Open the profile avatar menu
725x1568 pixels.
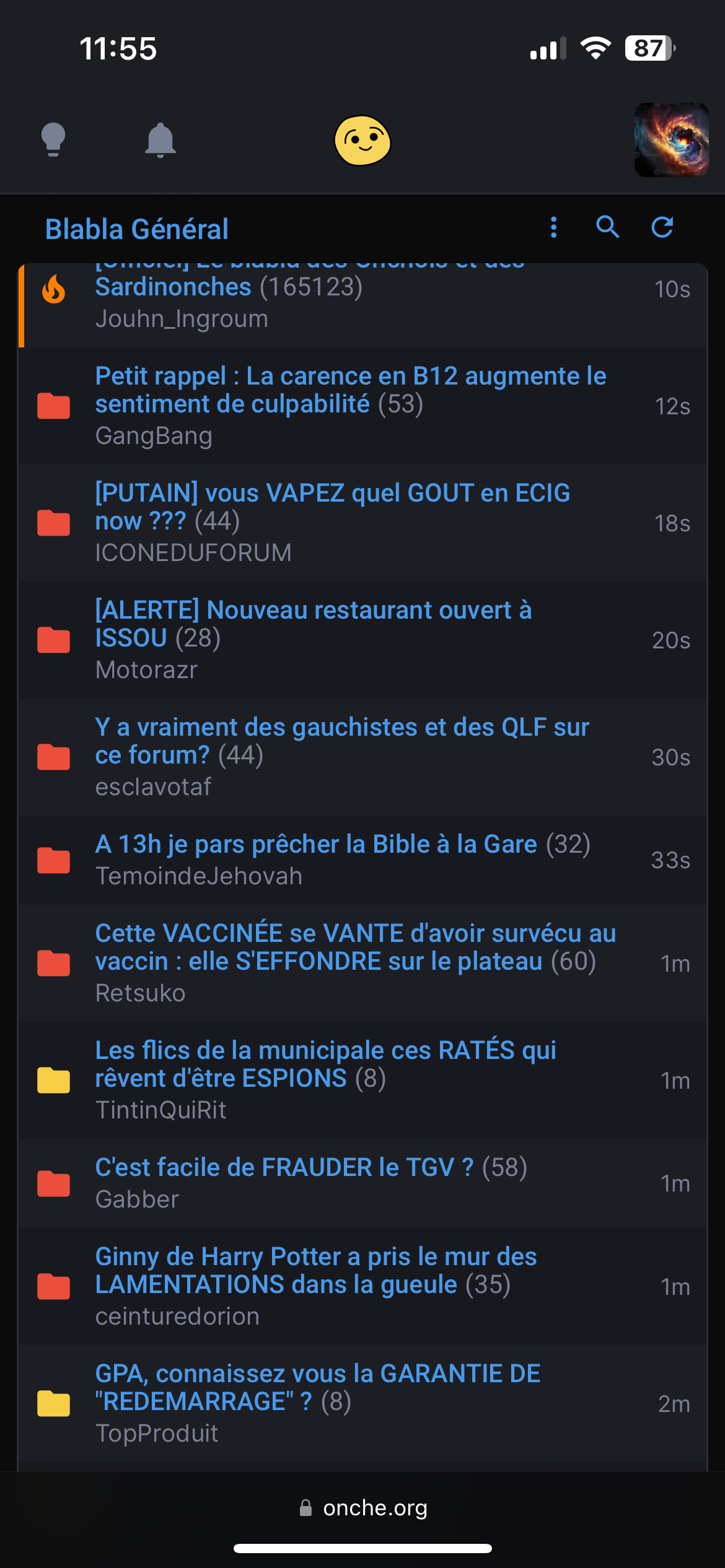coord(671,140)
